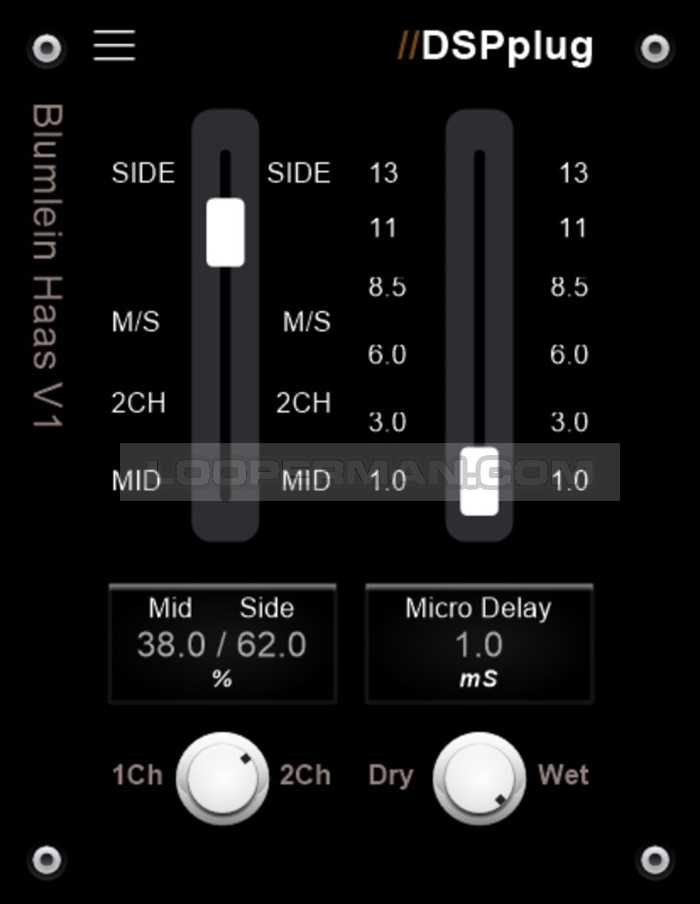This screenshot has height=904, width=700.
Task: Select the Mid Side percentage readout box
Action: coord(222,644)
